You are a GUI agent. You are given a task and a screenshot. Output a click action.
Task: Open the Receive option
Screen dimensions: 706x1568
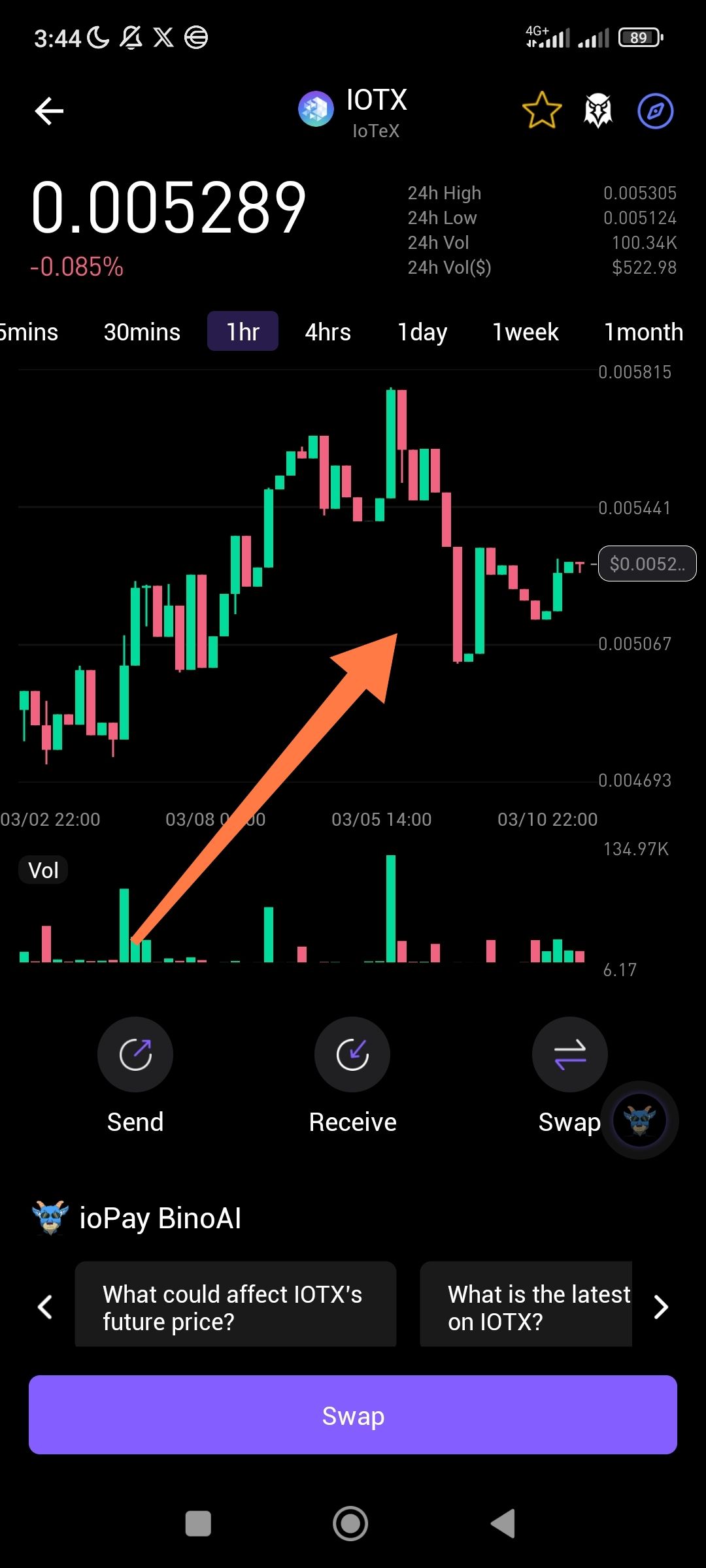pos(352,1054)
